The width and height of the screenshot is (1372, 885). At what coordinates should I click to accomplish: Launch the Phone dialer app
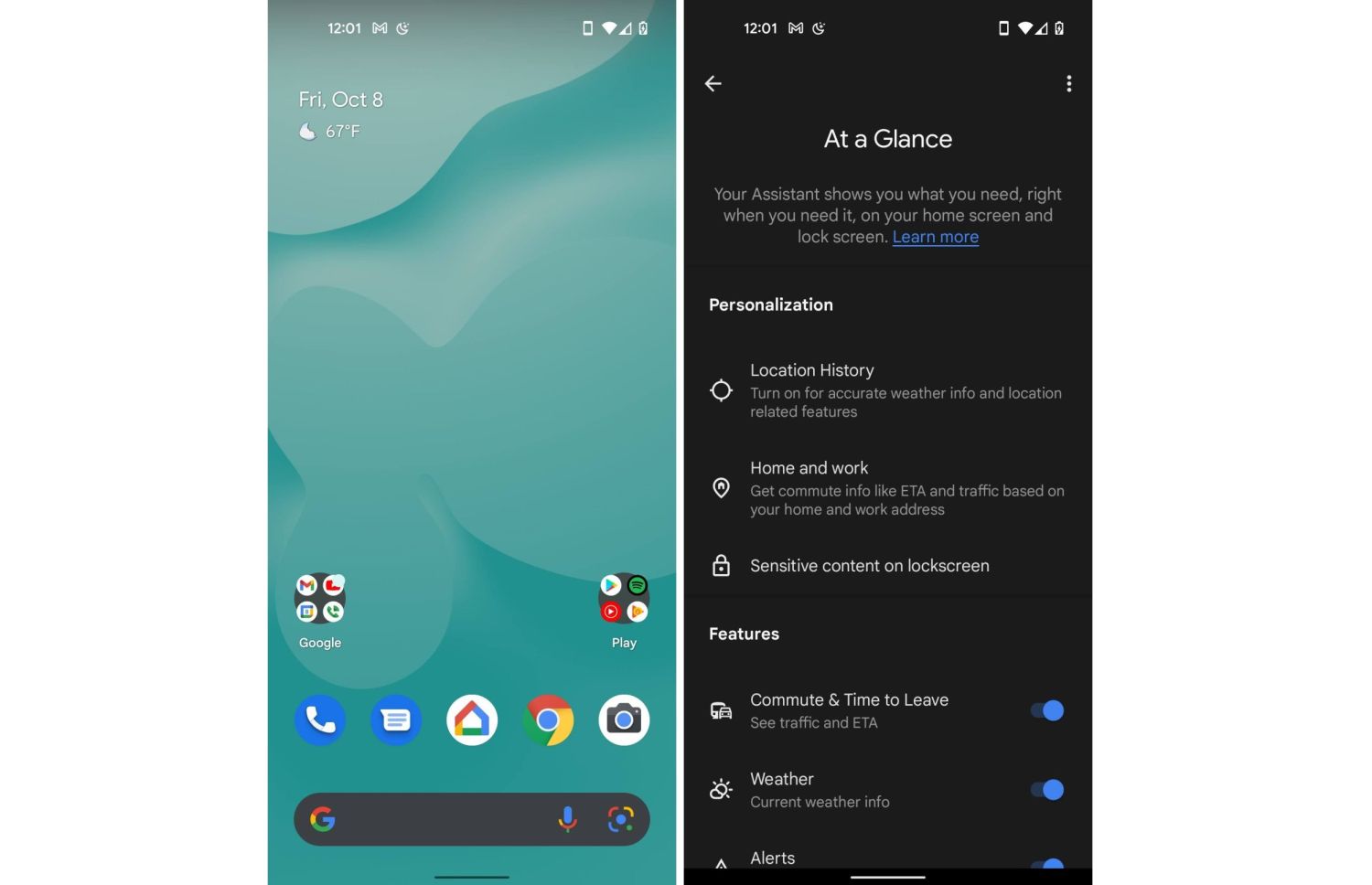[x=320, y=720]
